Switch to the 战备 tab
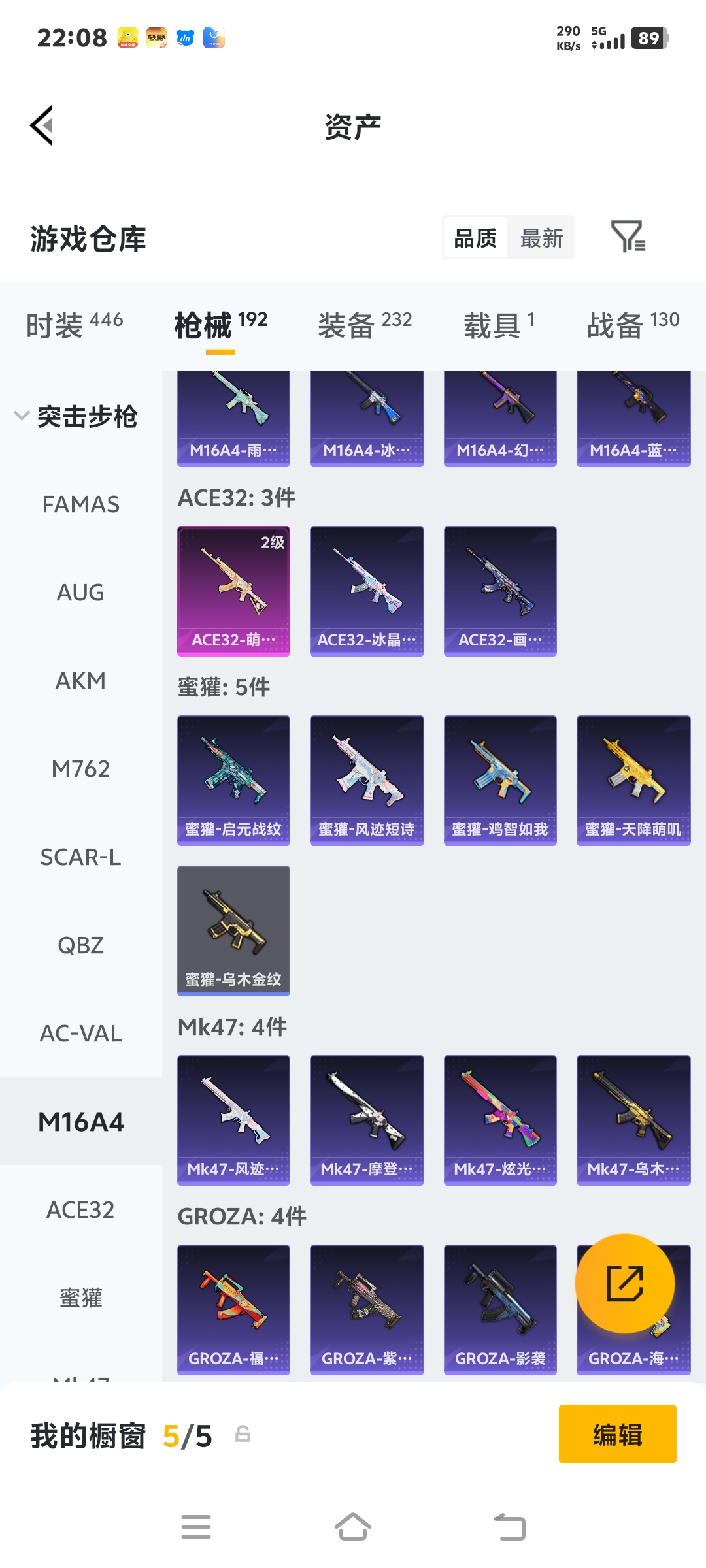706x1568 pixels. (x=633, y=325)
